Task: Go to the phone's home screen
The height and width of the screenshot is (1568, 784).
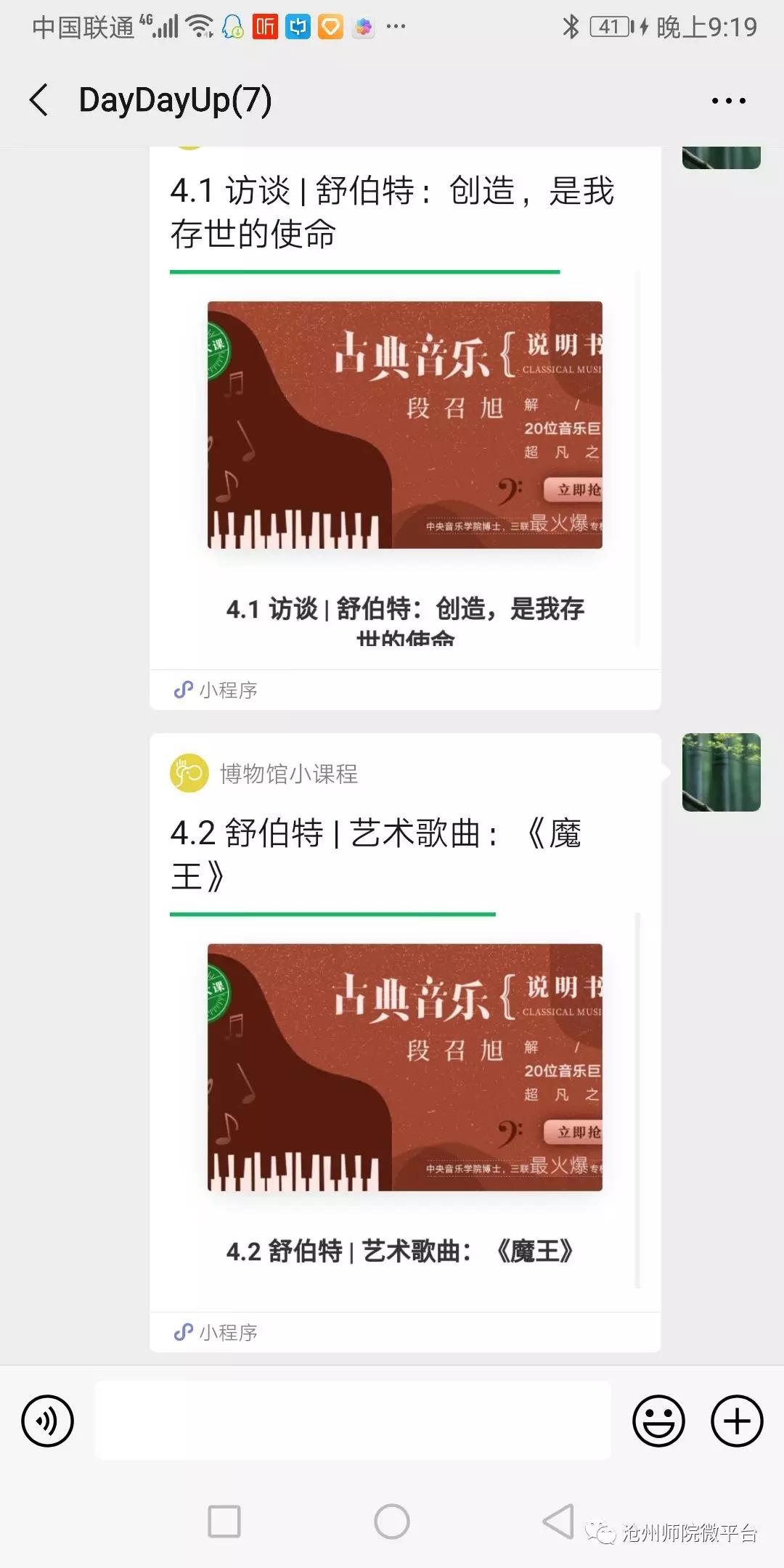Action: click(392, 1522)
